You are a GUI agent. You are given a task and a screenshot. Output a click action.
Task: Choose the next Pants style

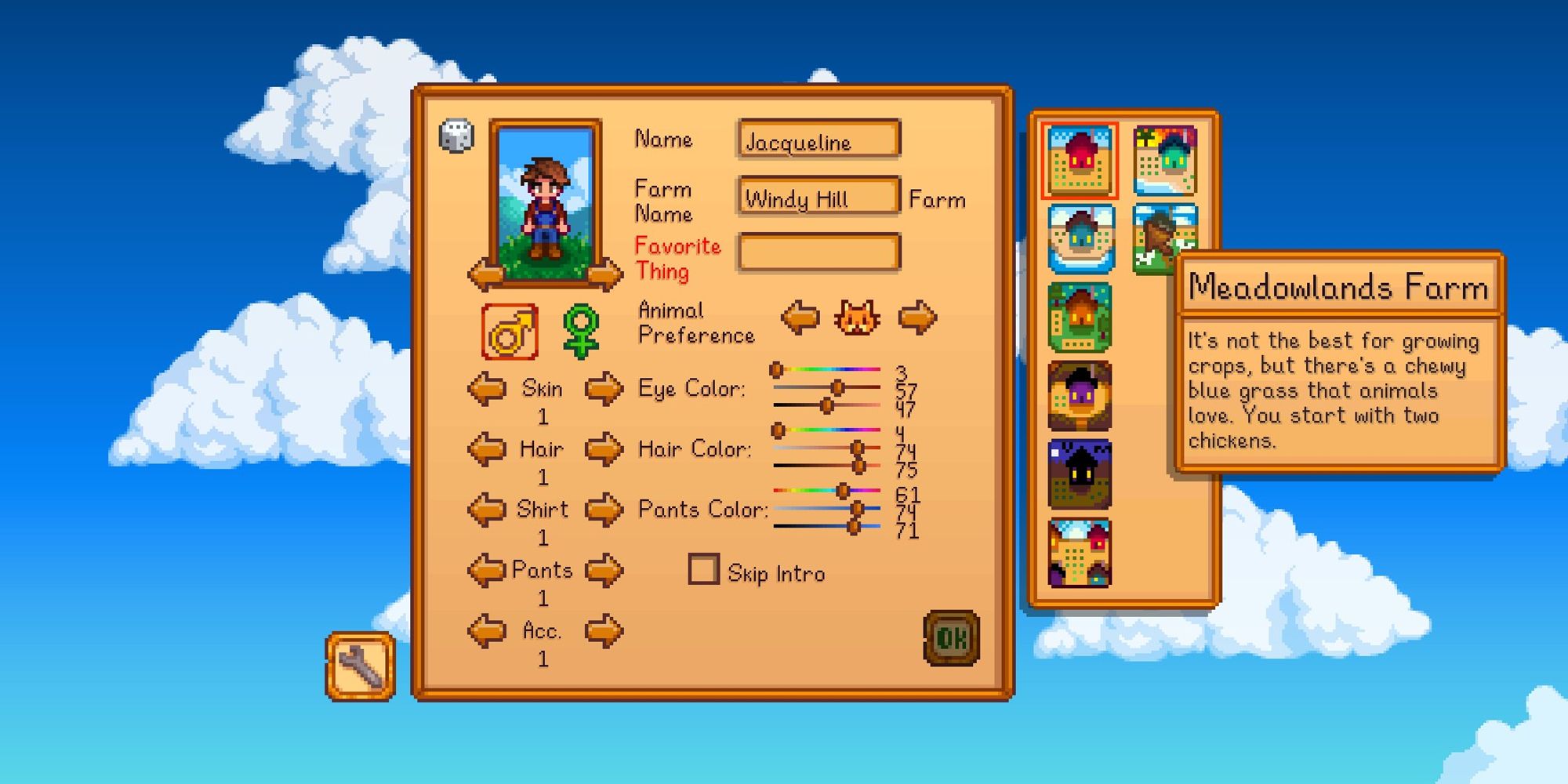tap(604, 570)
